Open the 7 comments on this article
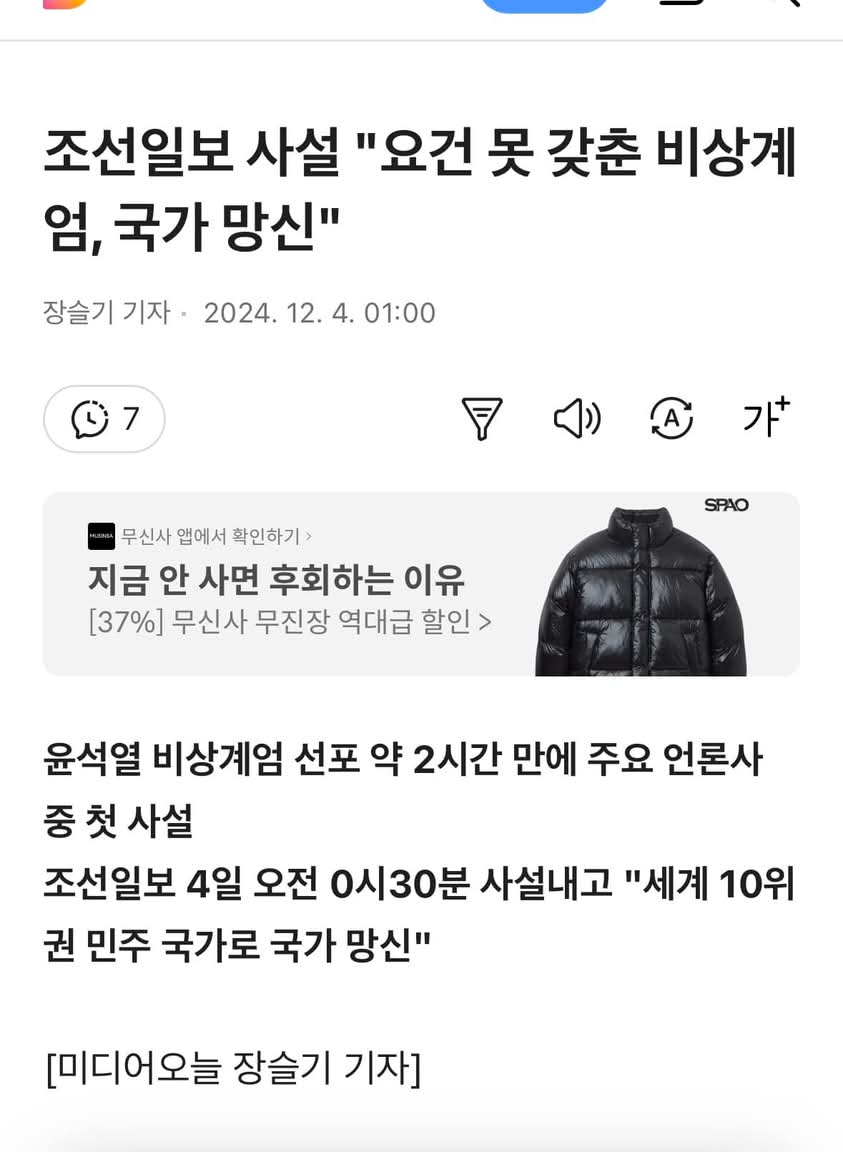Viewport: 843px width, 1152px height. pyautogui.click(x=104, y=419)
